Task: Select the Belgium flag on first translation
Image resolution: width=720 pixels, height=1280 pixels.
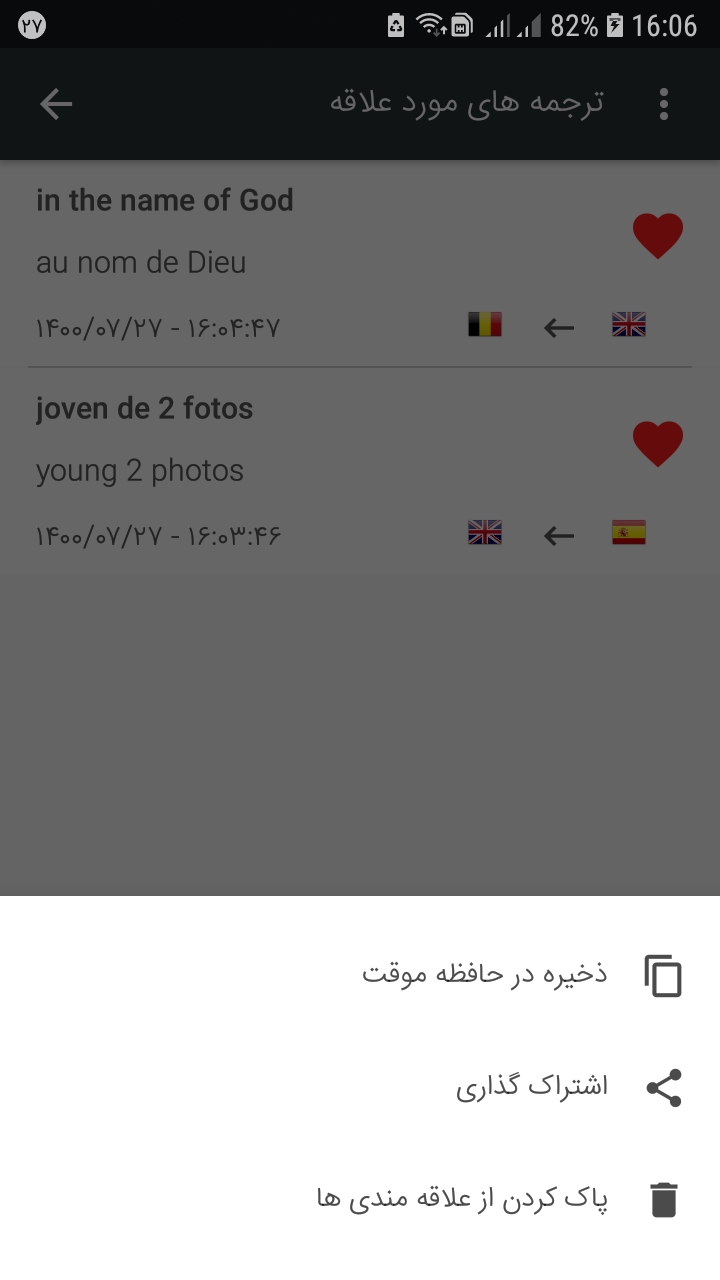Action: pos(484,323)
